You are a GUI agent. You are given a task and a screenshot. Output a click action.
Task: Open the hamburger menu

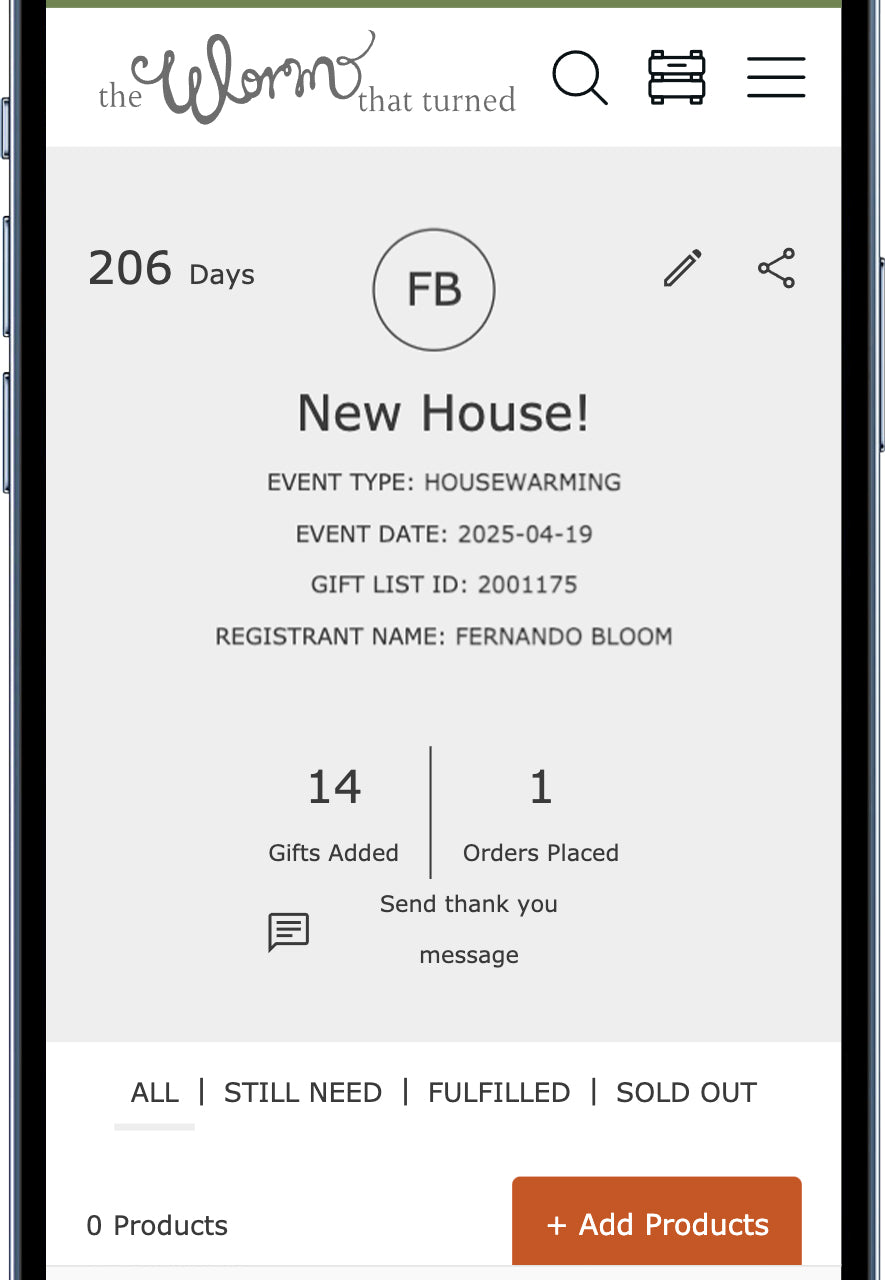point(776,77)
